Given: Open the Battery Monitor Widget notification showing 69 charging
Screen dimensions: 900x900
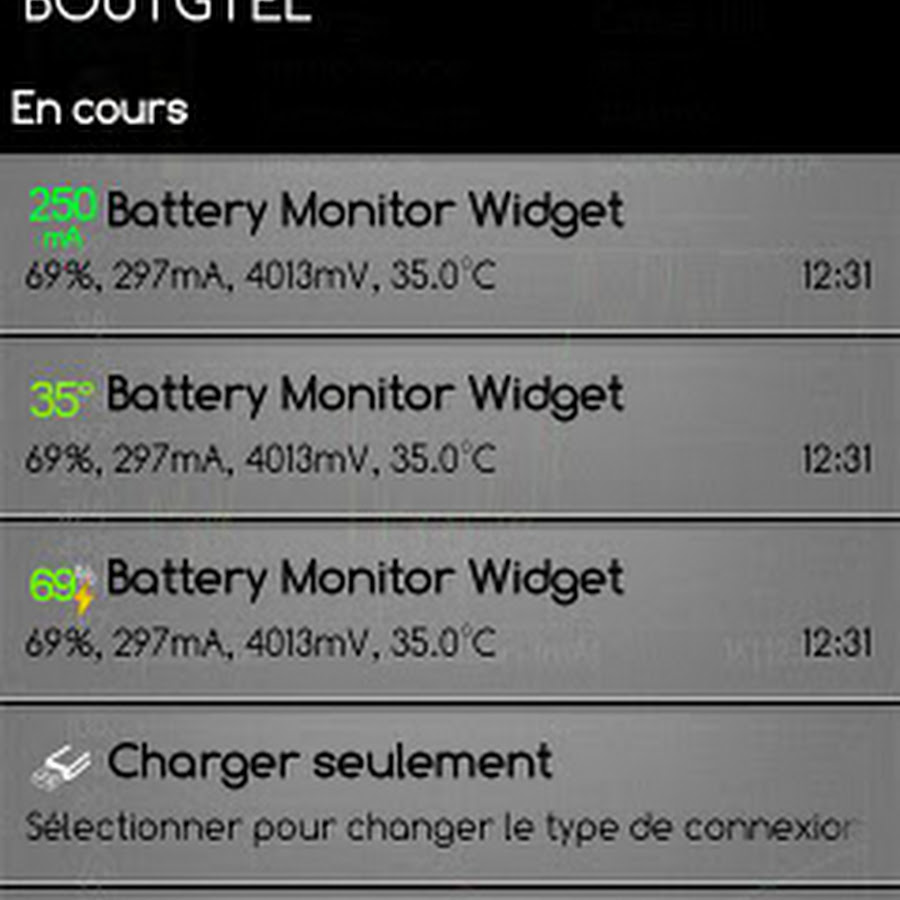Looking at the screenshot, I should (450, 610).
